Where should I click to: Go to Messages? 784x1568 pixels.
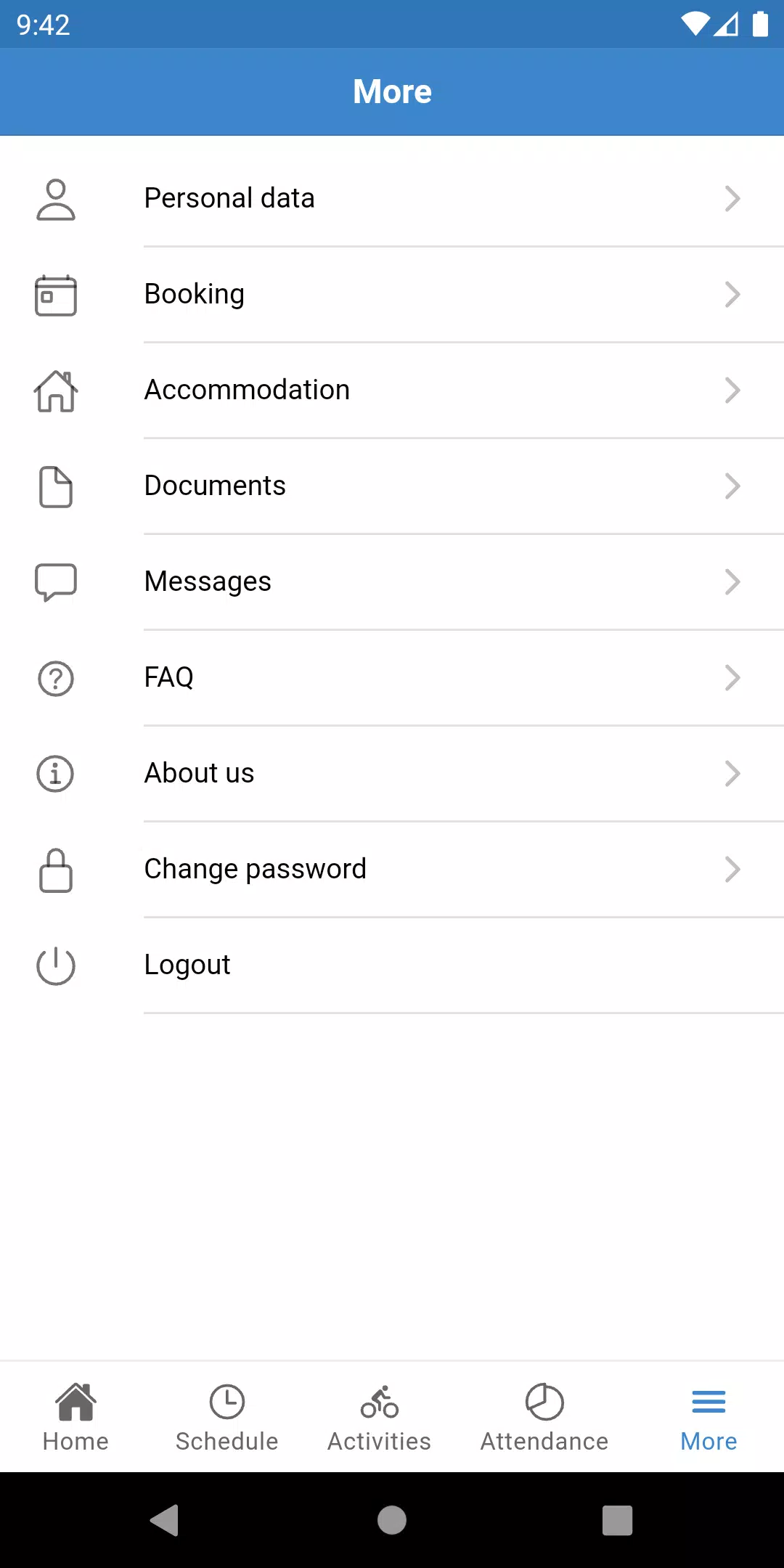point(392,581)
